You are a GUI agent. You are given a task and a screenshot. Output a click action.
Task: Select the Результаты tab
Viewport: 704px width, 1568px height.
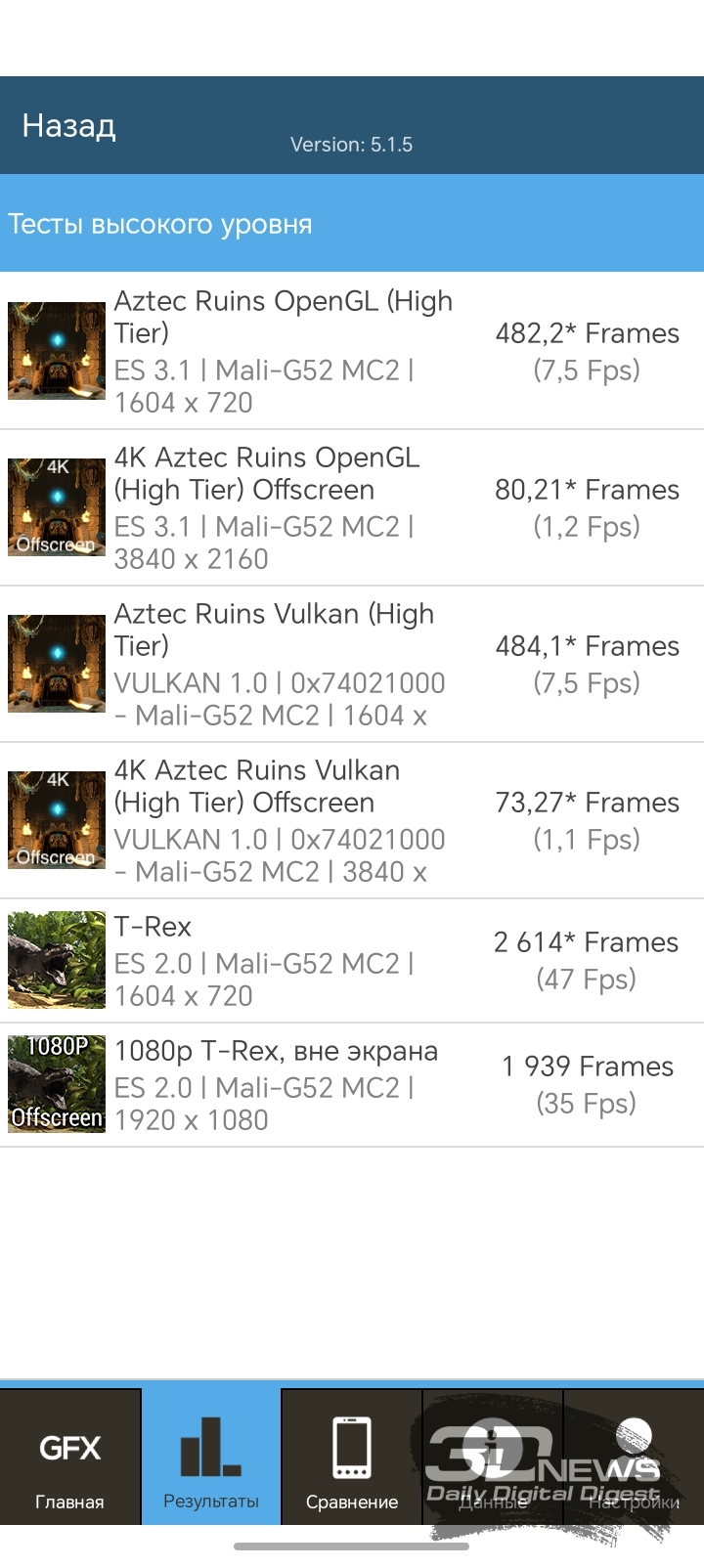(x=211, y=1458)
